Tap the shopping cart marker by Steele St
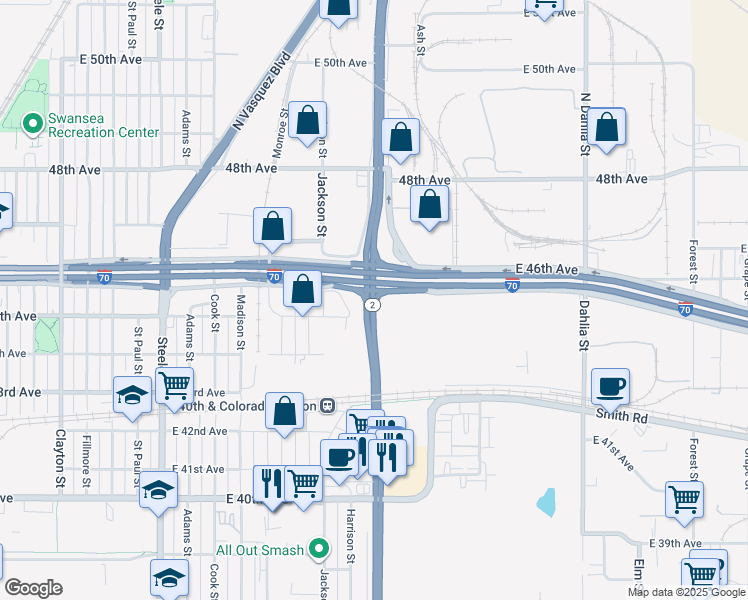 tap(174, 384)
